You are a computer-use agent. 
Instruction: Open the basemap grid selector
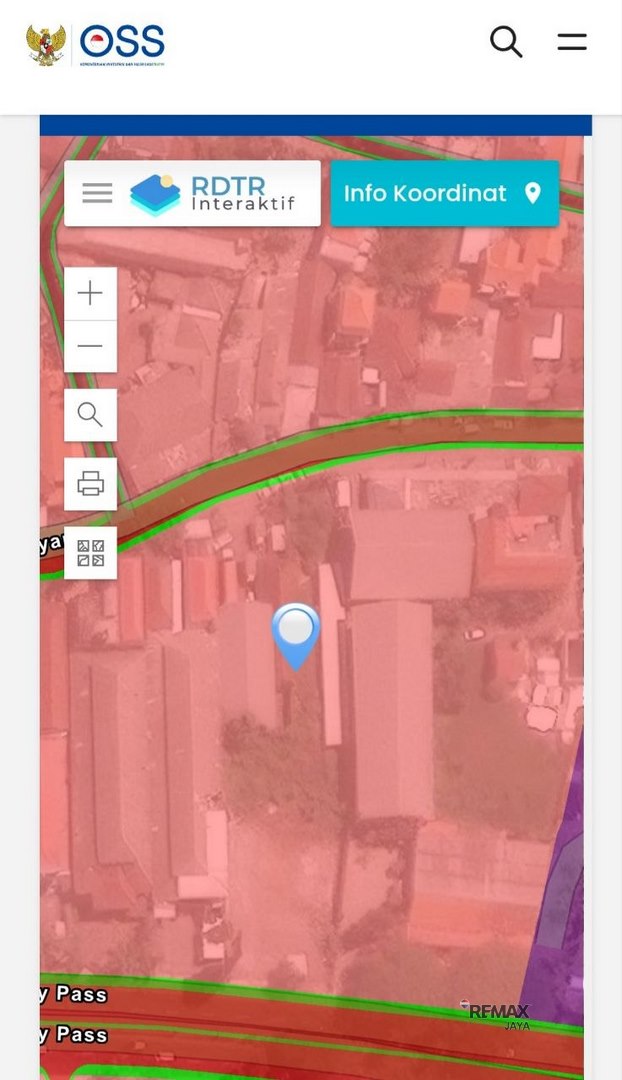(90, 553)
